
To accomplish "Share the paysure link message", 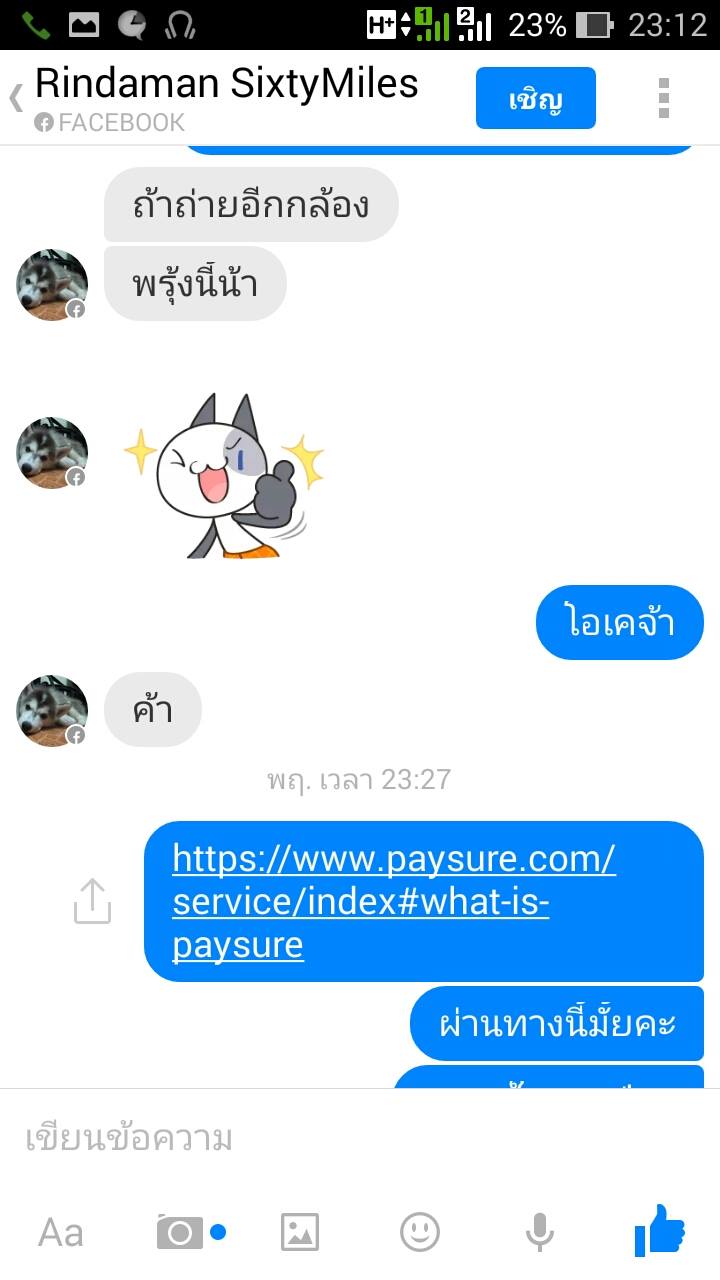I will tap(92, 901).
